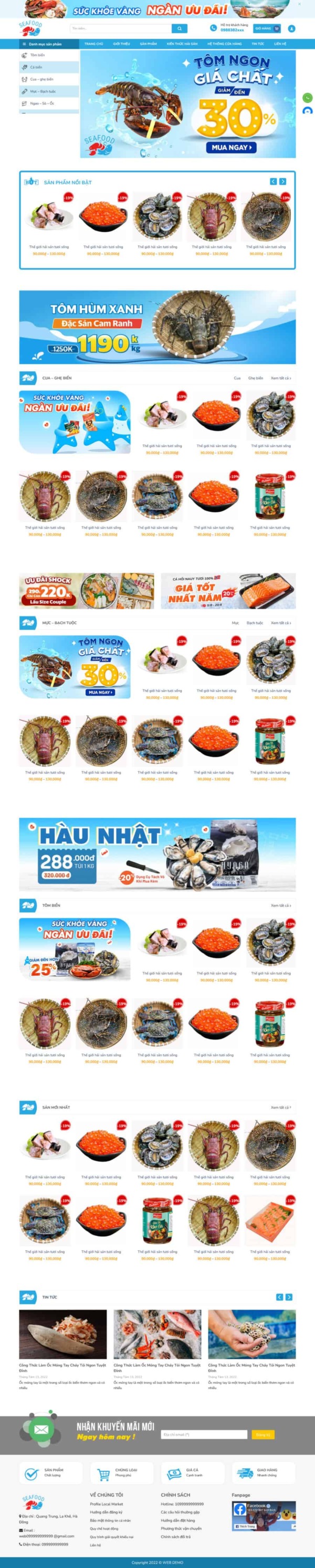Open the Kiến thức hải sản tab

pos(182,44)
